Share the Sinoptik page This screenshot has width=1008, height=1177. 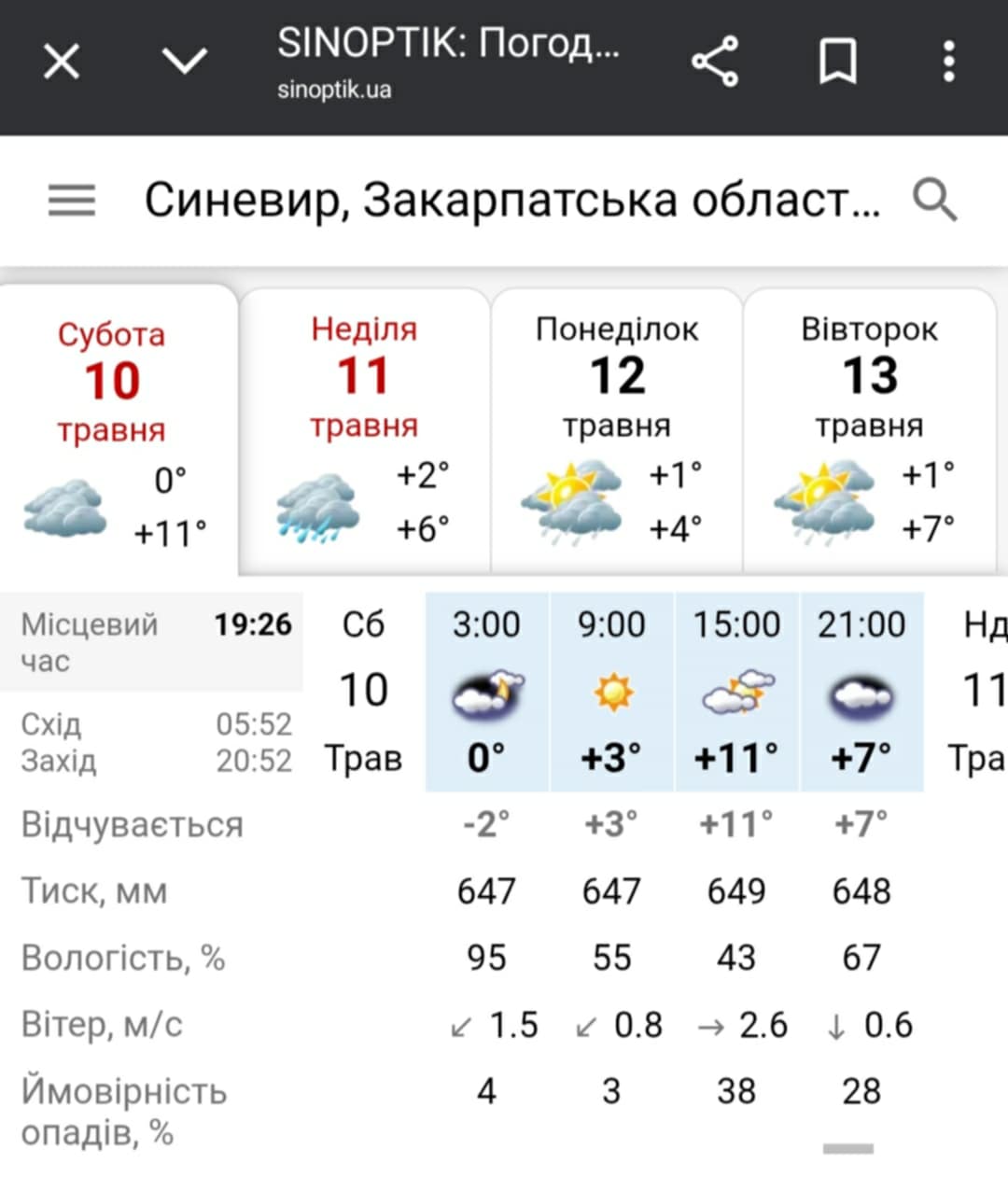[715, 63]
